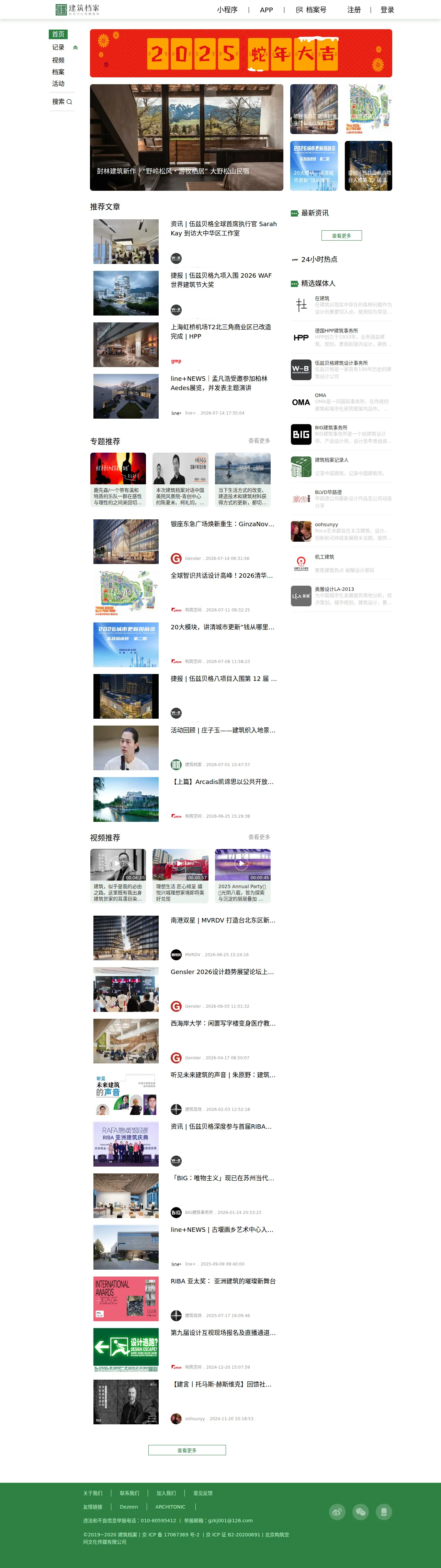Go to 档案号 in the header
Image resolution: width=441 pixels, height=1568 pixels.
311,10
